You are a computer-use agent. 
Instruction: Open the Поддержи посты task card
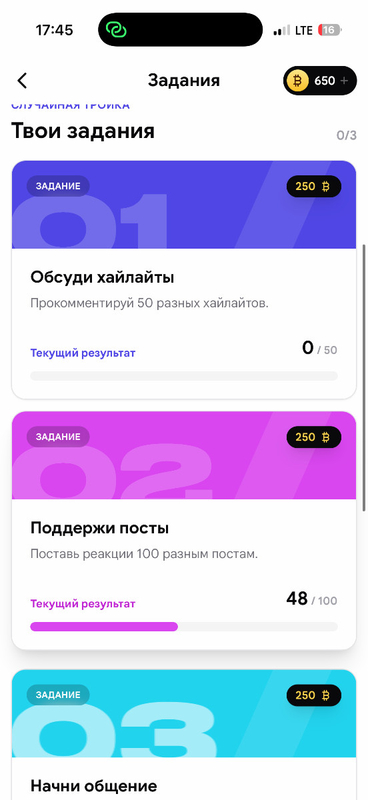[184, 531]
